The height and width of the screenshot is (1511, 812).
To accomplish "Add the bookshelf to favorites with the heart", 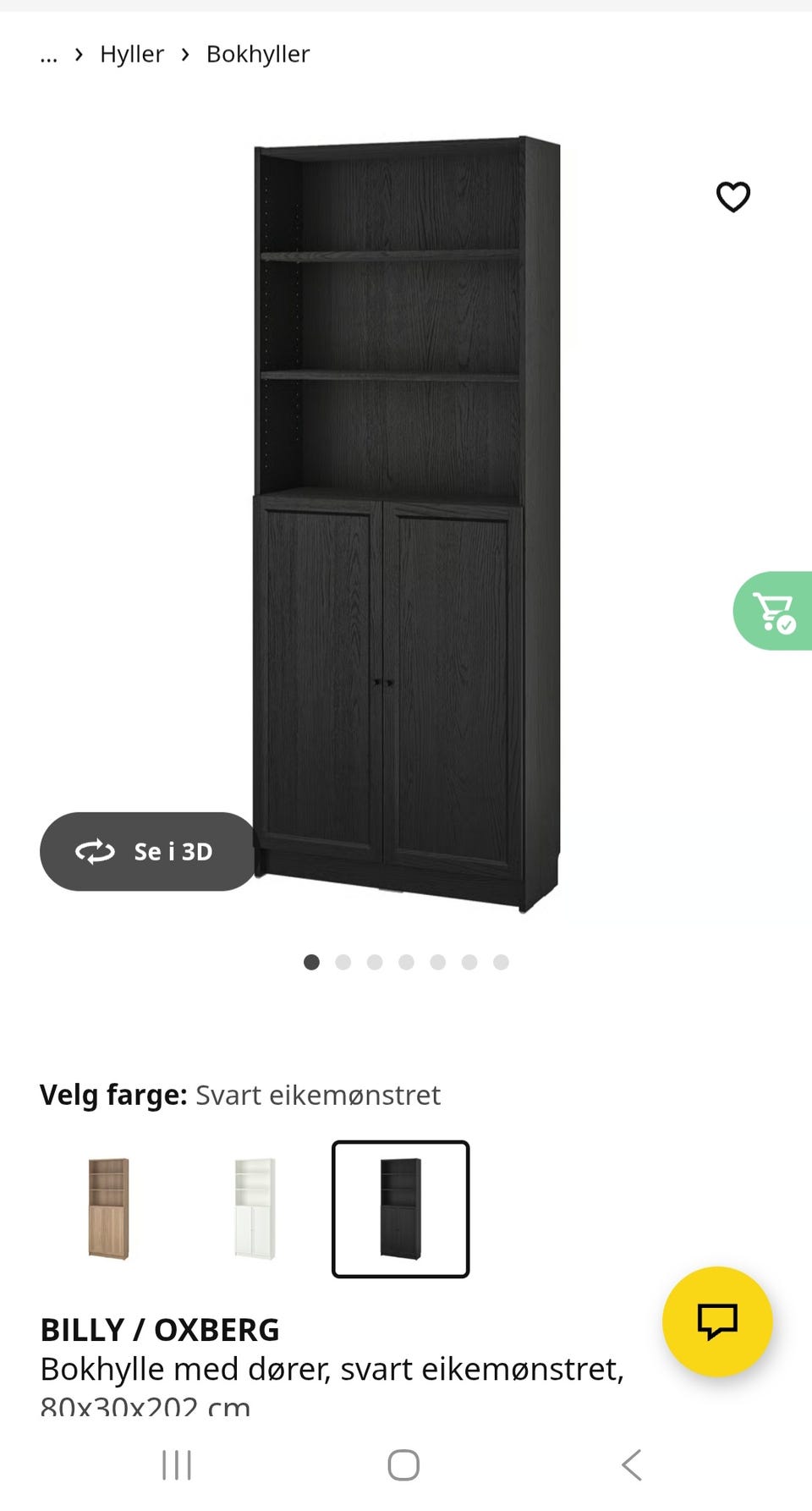I will tap(732, 197).
